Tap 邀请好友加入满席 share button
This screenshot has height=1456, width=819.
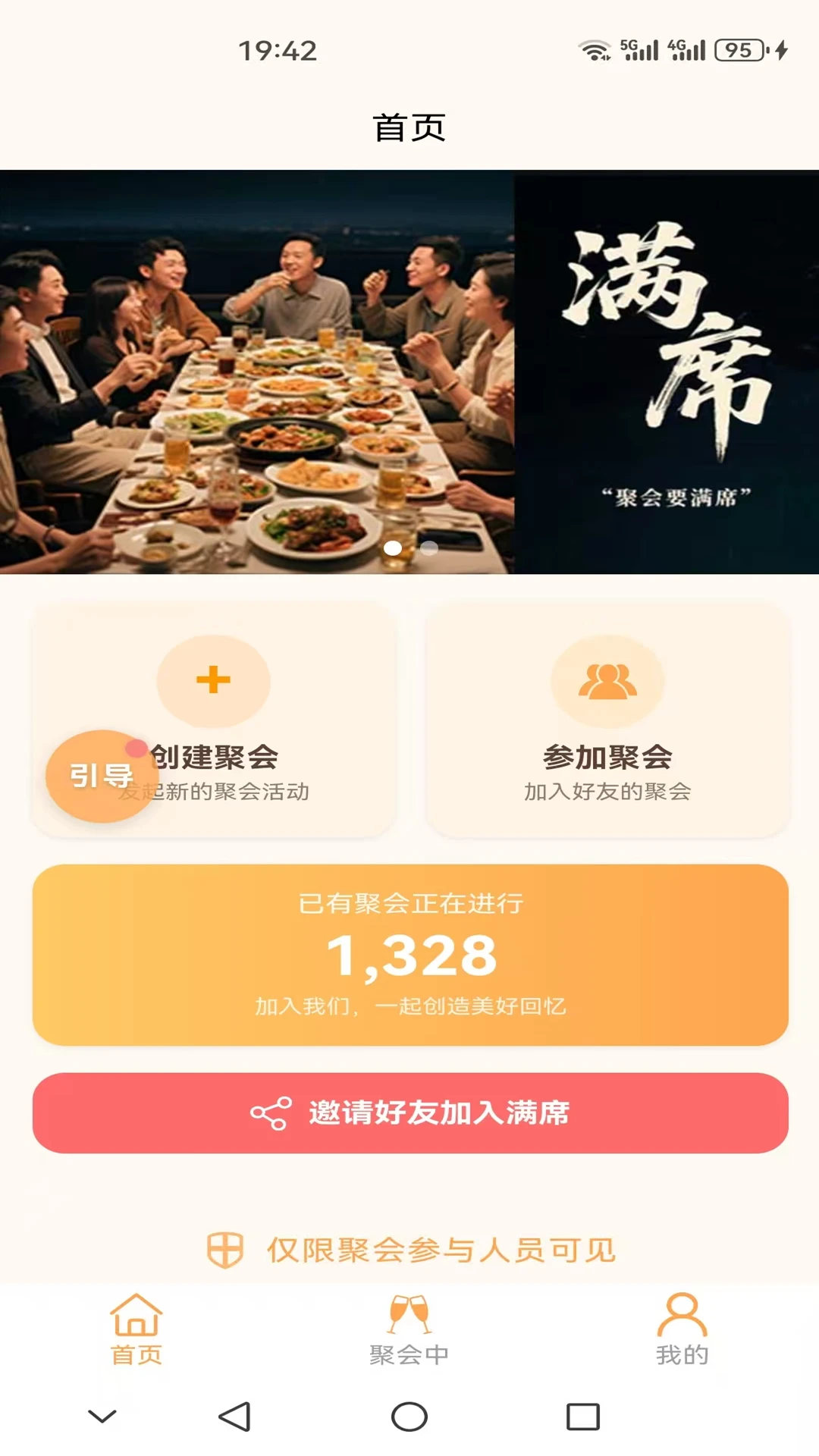click(x=410, y=1112)
